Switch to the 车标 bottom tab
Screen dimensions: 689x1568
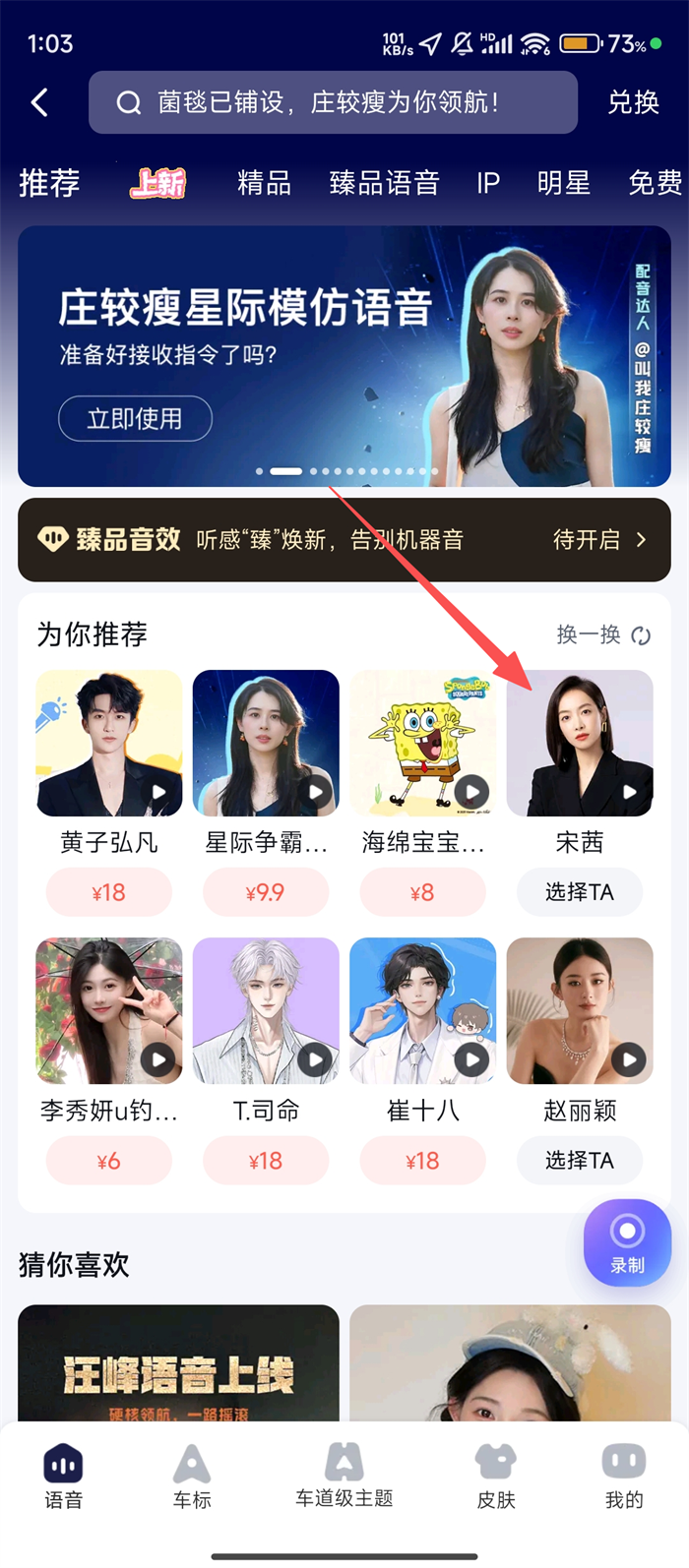pos(192,1476)
